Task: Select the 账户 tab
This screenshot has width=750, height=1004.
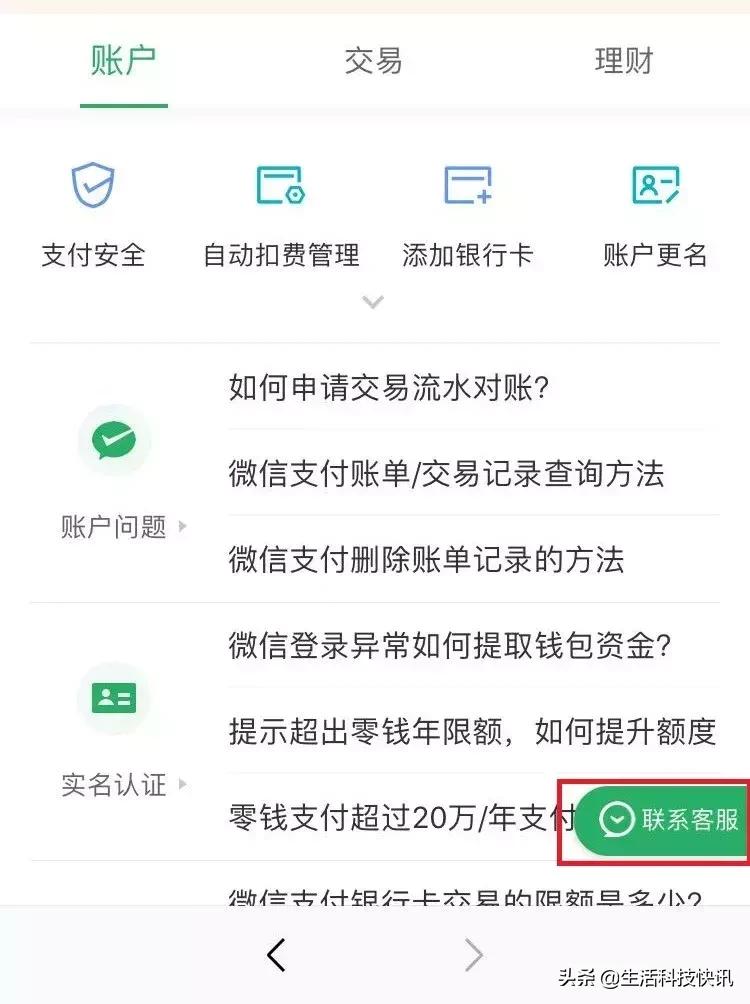Action: [123, 62]
